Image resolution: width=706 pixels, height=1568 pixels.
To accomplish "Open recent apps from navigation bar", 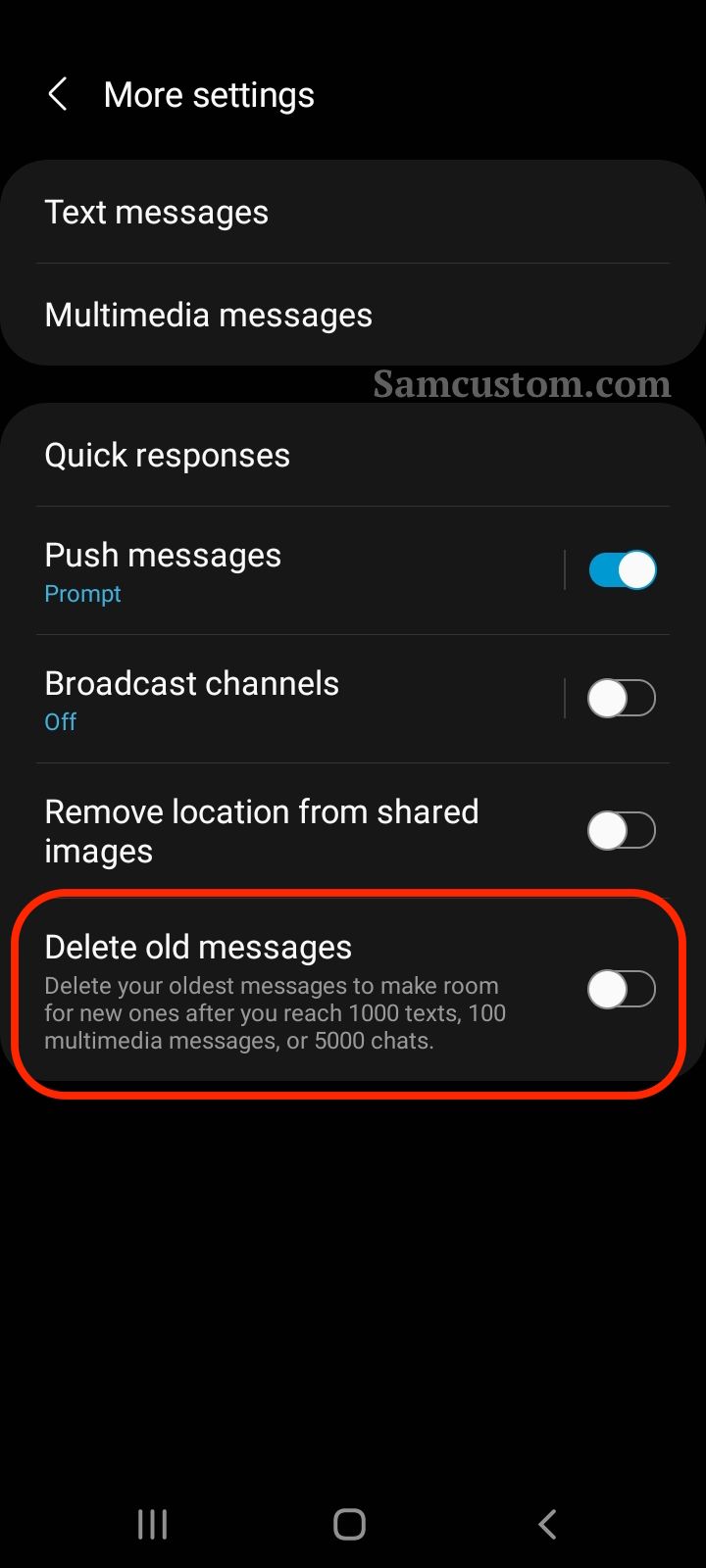I will point(153,1524).
